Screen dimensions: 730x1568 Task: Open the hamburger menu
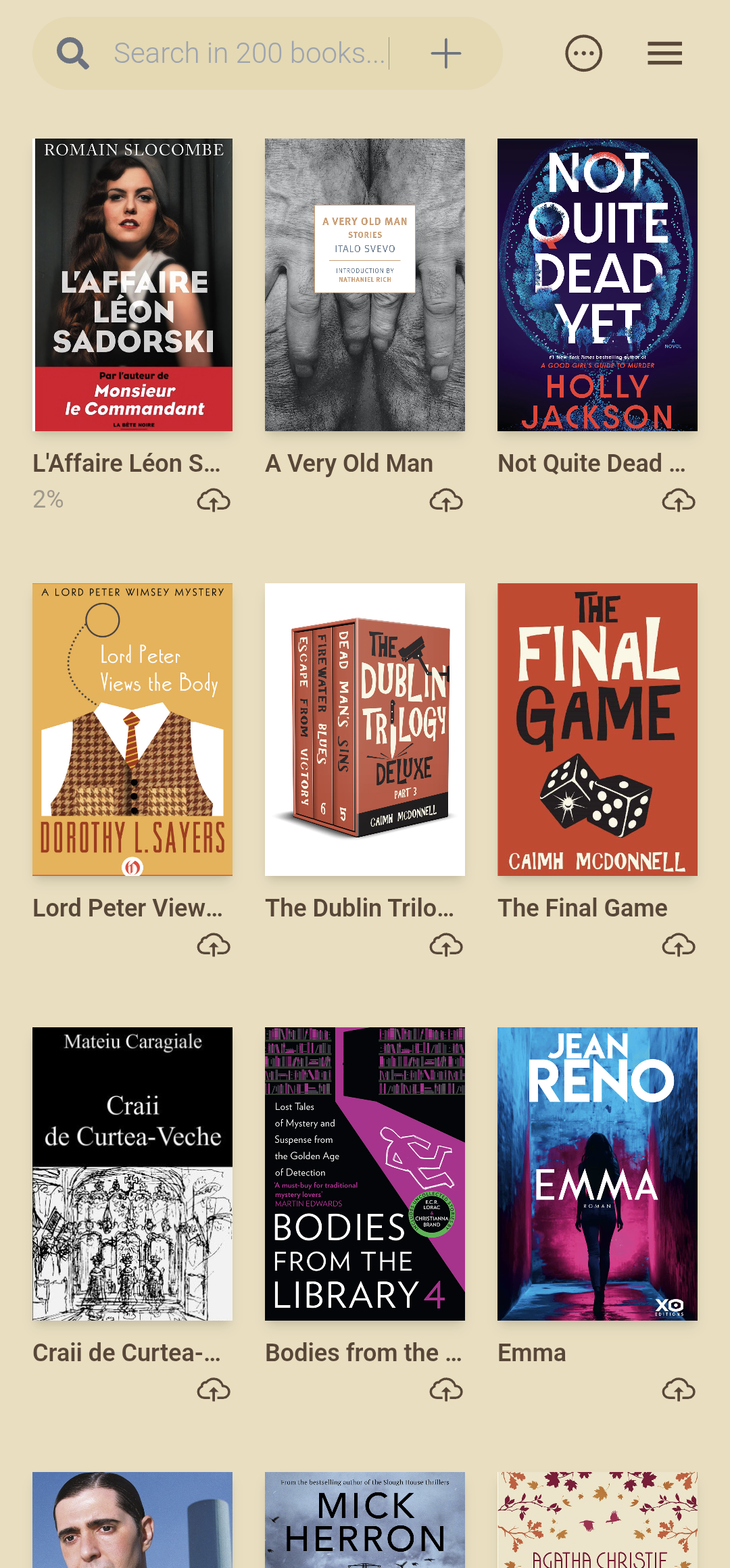[664, 53]
